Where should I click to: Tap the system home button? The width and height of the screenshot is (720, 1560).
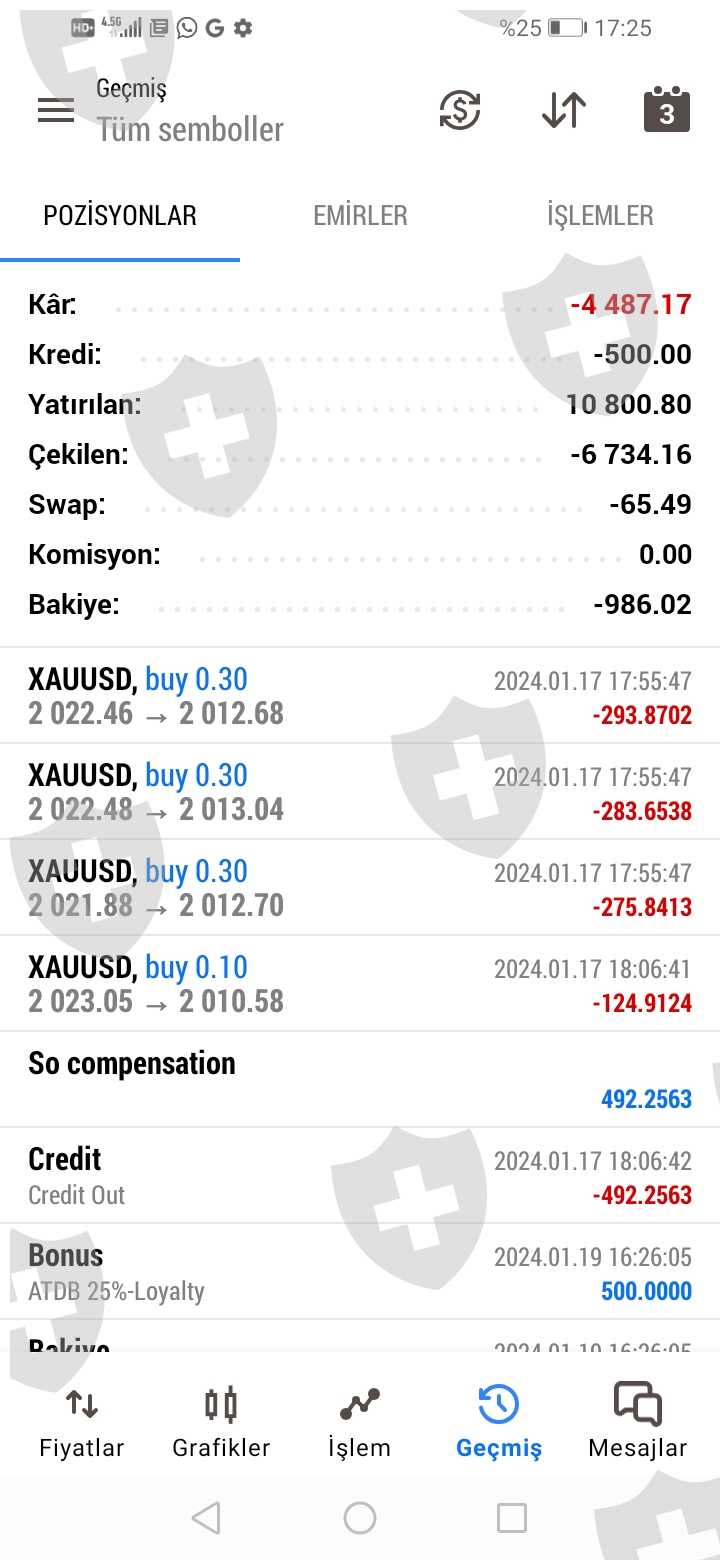(360, 1518)
